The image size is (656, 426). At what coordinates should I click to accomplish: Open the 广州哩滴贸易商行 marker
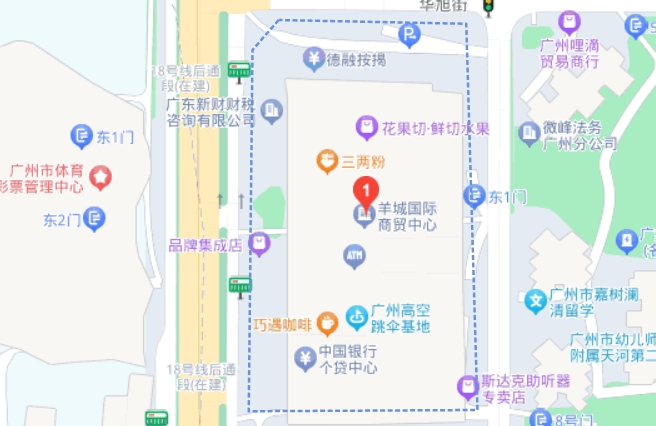569,21
